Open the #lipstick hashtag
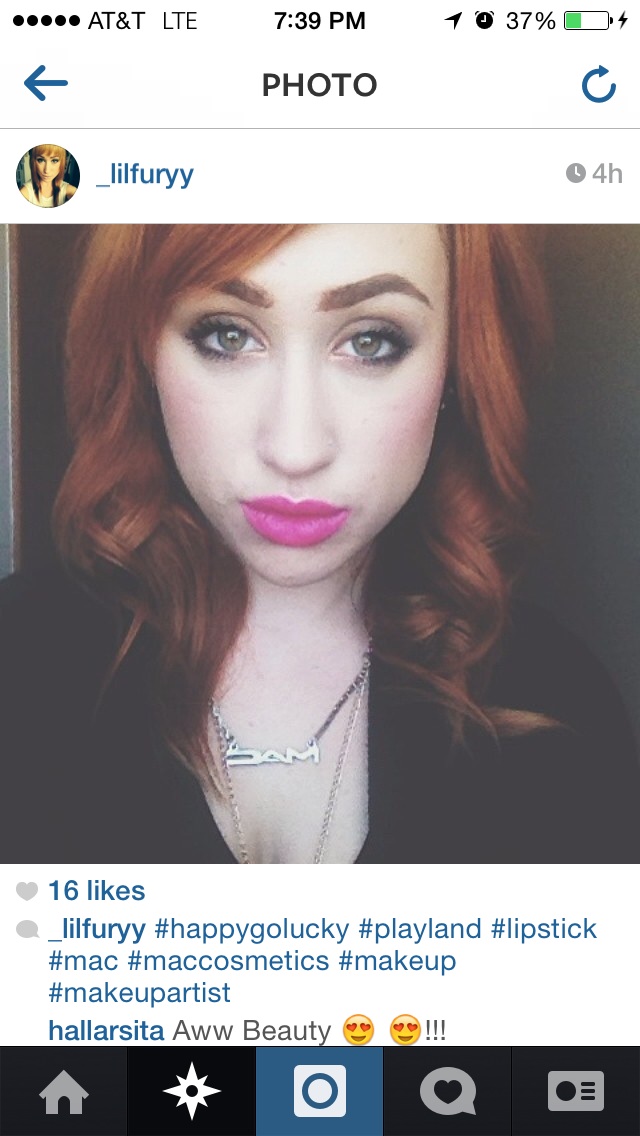The width and height of the screenshot is (640, 1136). pyautogui.click(x=543, y=929)
